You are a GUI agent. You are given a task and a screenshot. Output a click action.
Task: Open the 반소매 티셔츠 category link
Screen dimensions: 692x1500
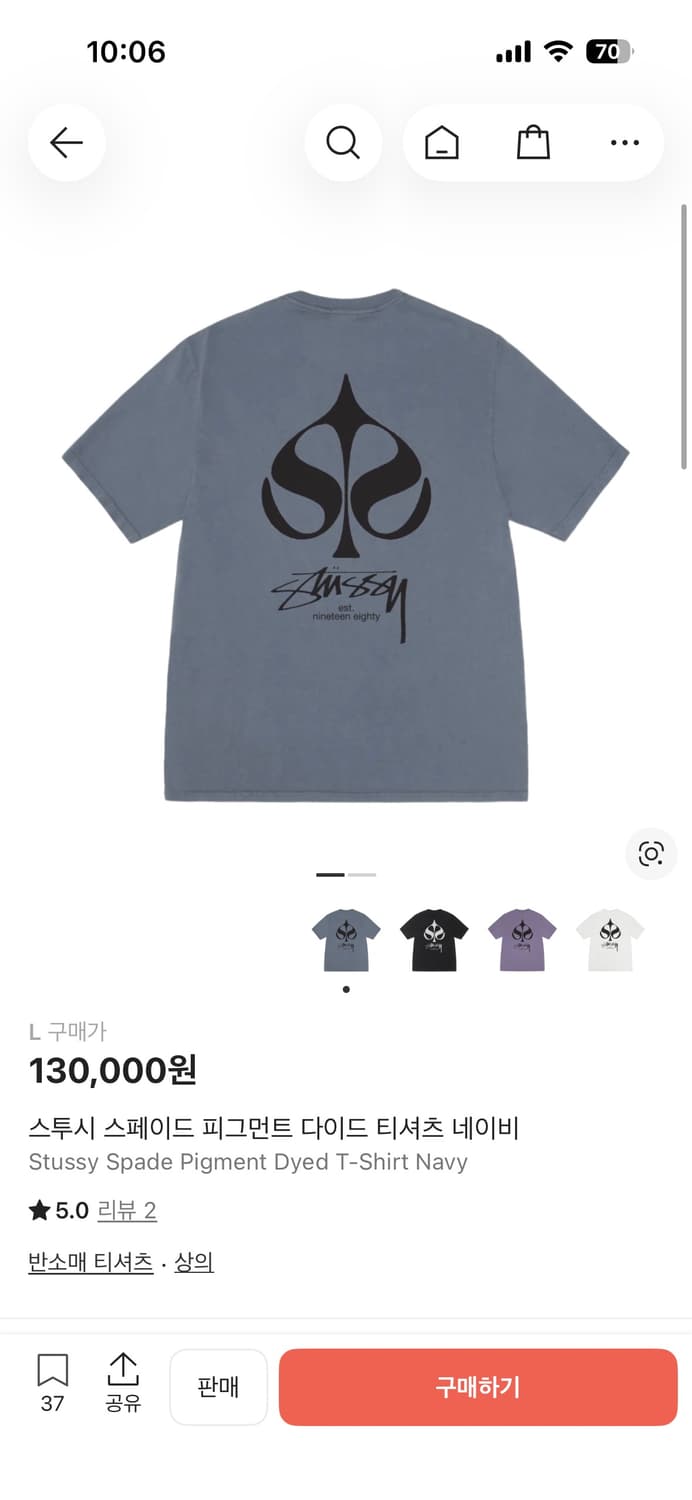91,1263
